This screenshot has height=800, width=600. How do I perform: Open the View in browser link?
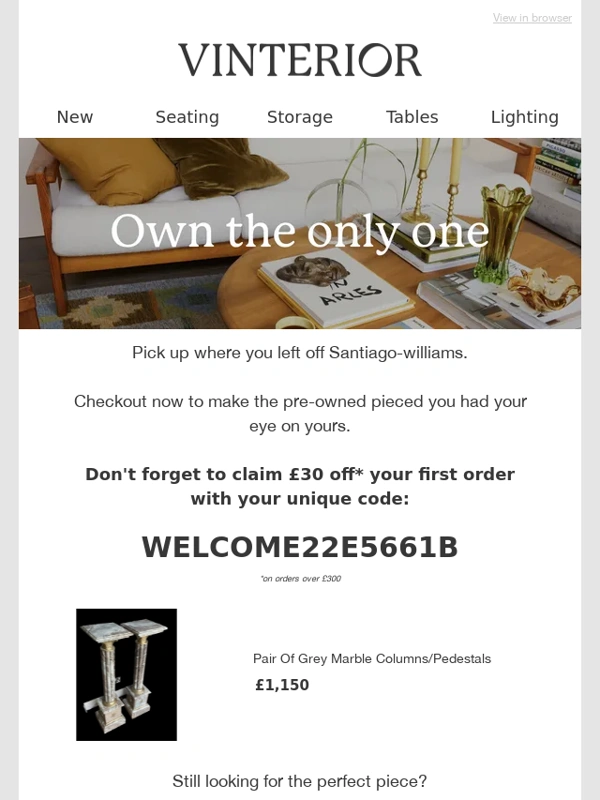(x=532, y=18)
